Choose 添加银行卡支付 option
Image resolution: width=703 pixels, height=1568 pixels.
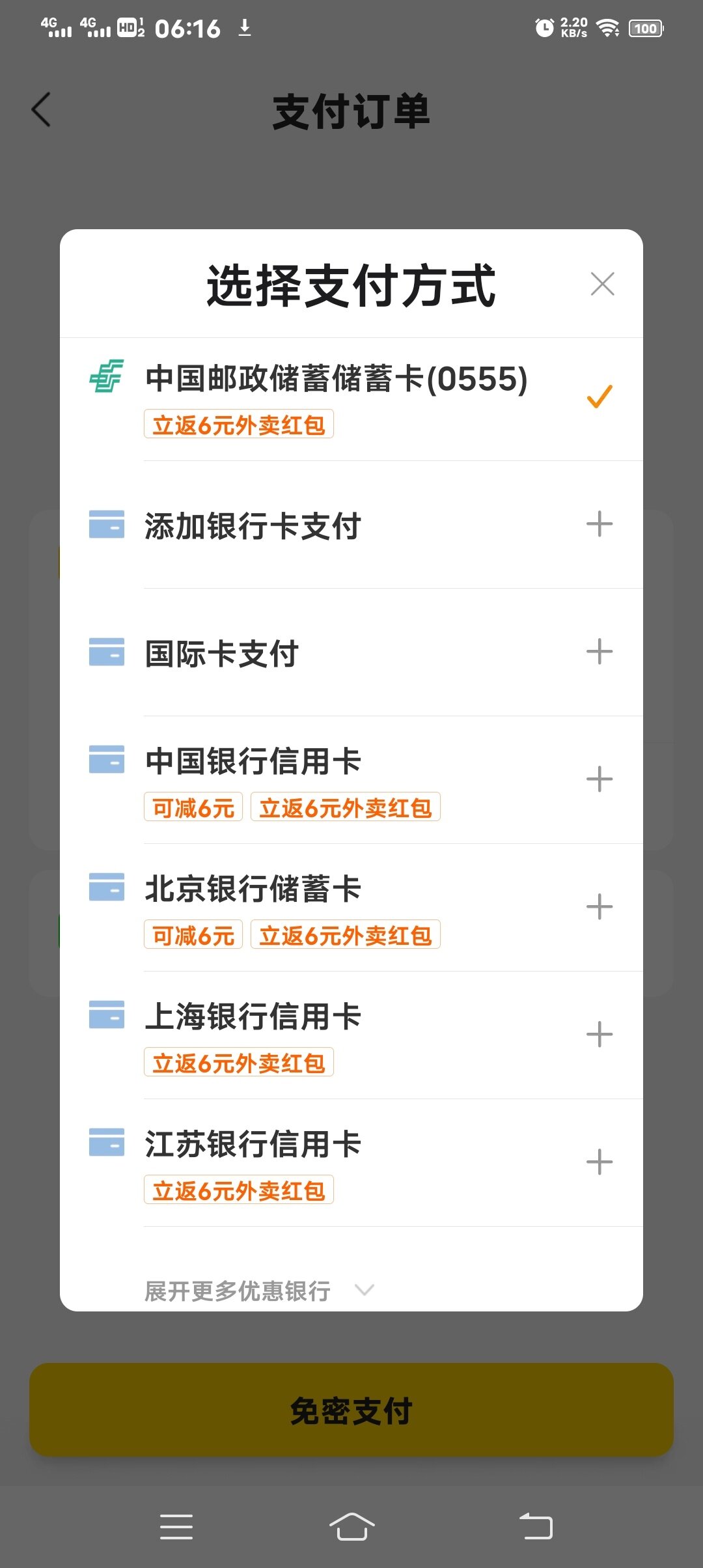pos(351,525)
